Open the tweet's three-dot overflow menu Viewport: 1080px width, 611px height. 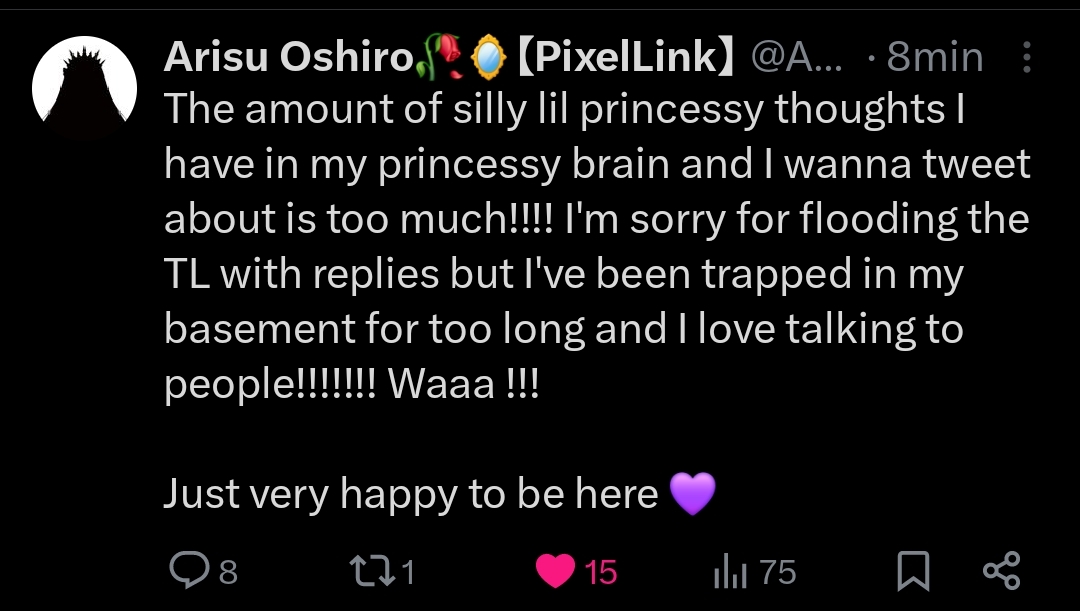pos(1026,58)
